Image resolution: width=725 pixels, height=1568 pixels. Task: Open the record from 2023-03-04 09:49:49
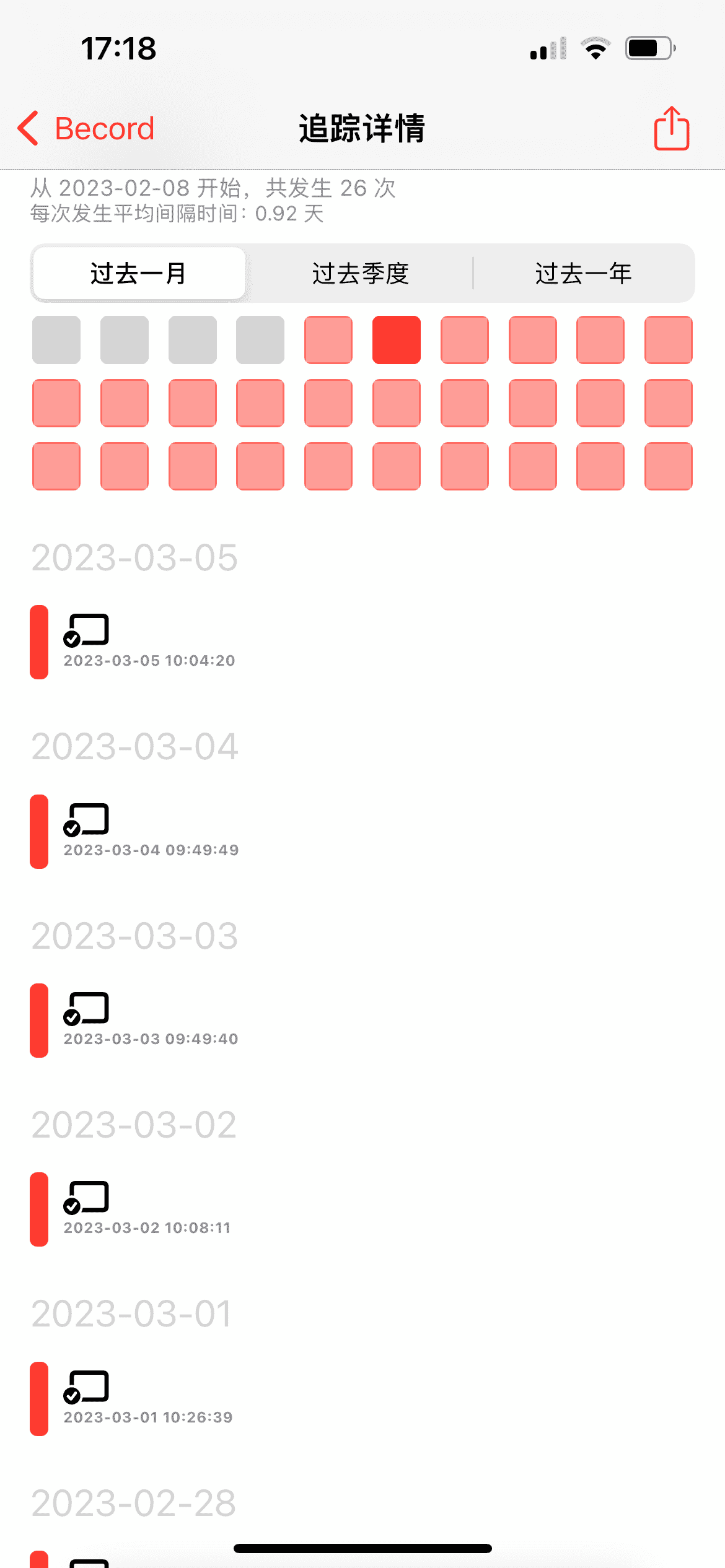point(151,832)
